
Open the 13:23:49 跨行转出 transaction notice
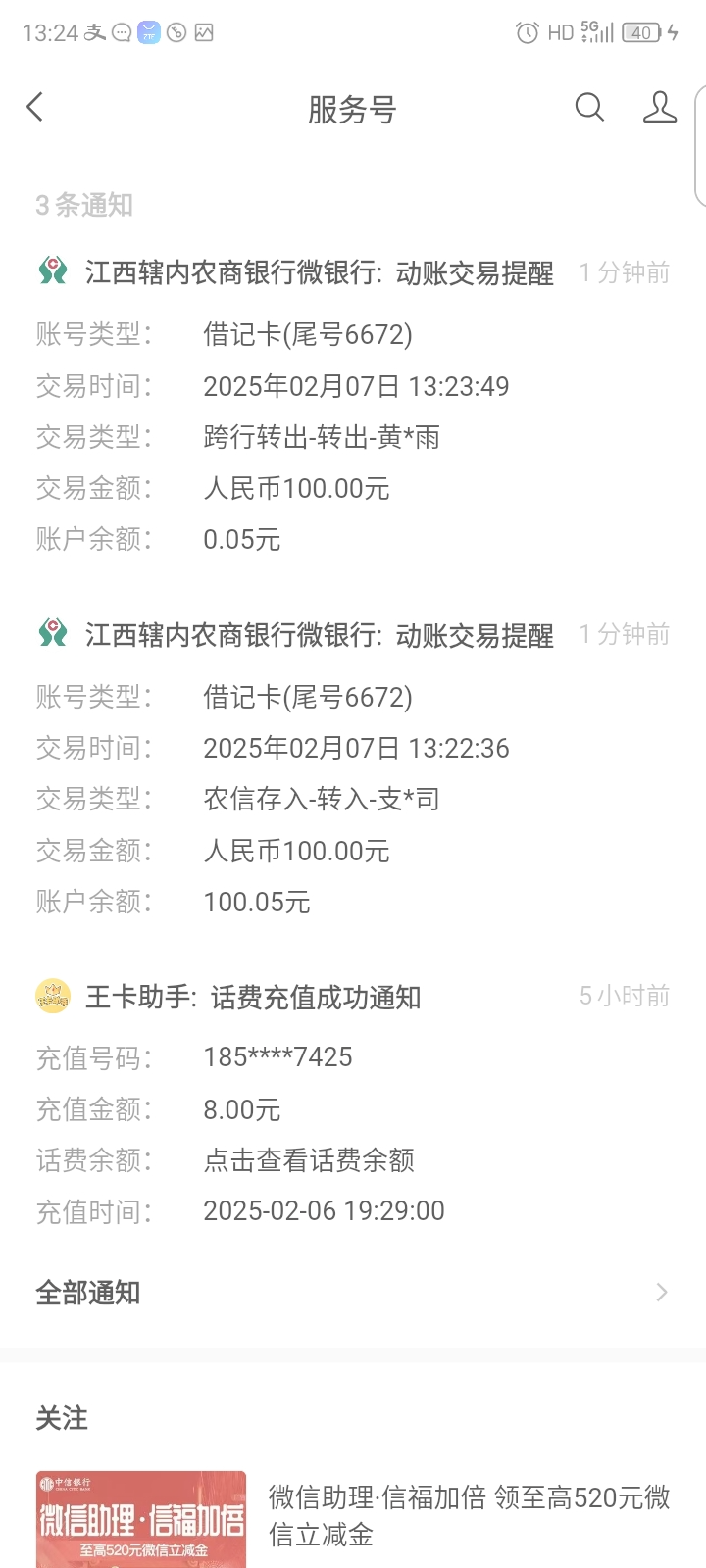tap(353, 412)
